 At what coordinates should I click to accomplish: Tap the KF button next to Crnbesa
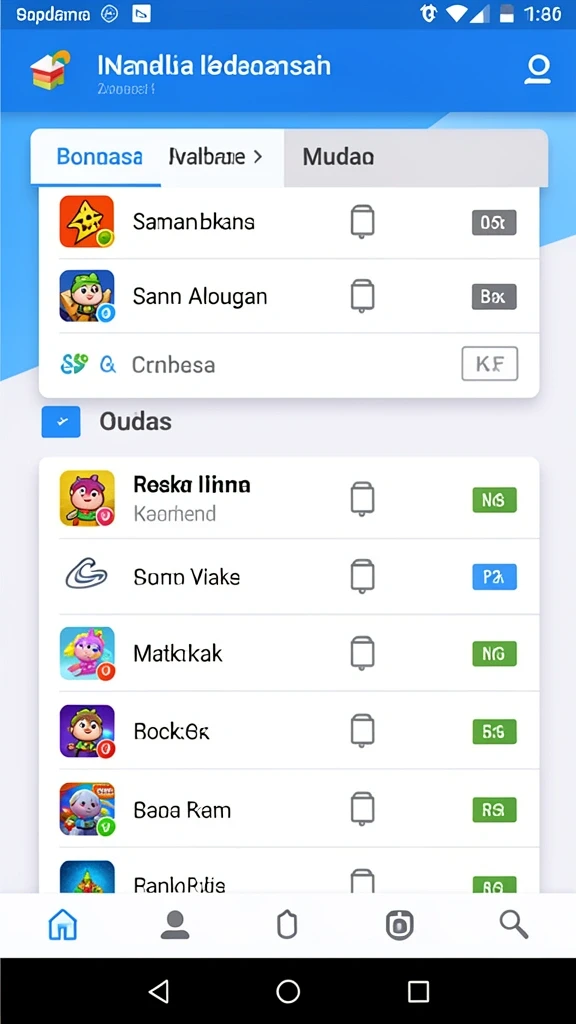click(489, 364)
